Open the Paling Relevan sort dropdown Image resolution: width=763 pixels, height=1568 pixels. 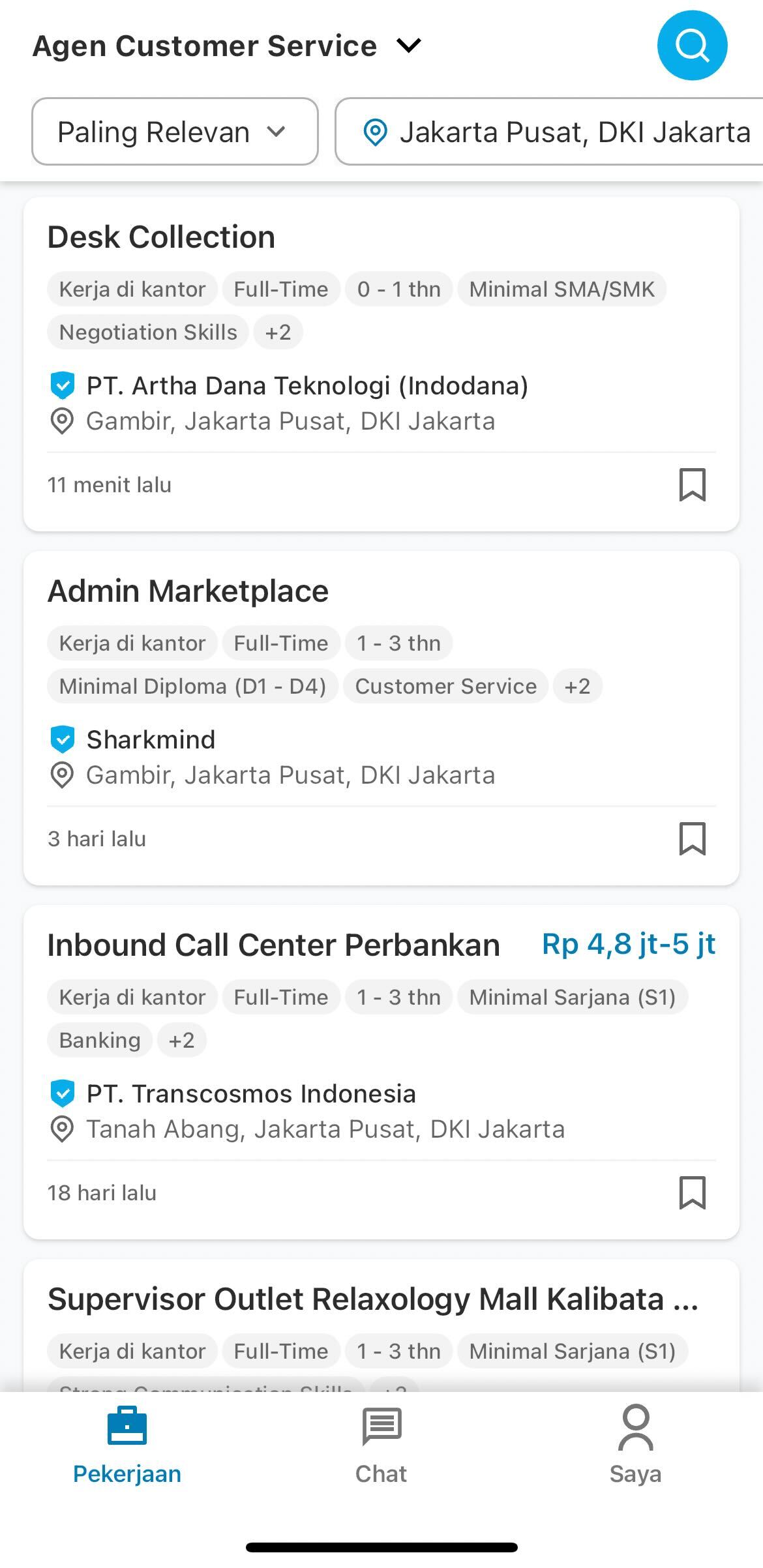[x=175, y=132]
